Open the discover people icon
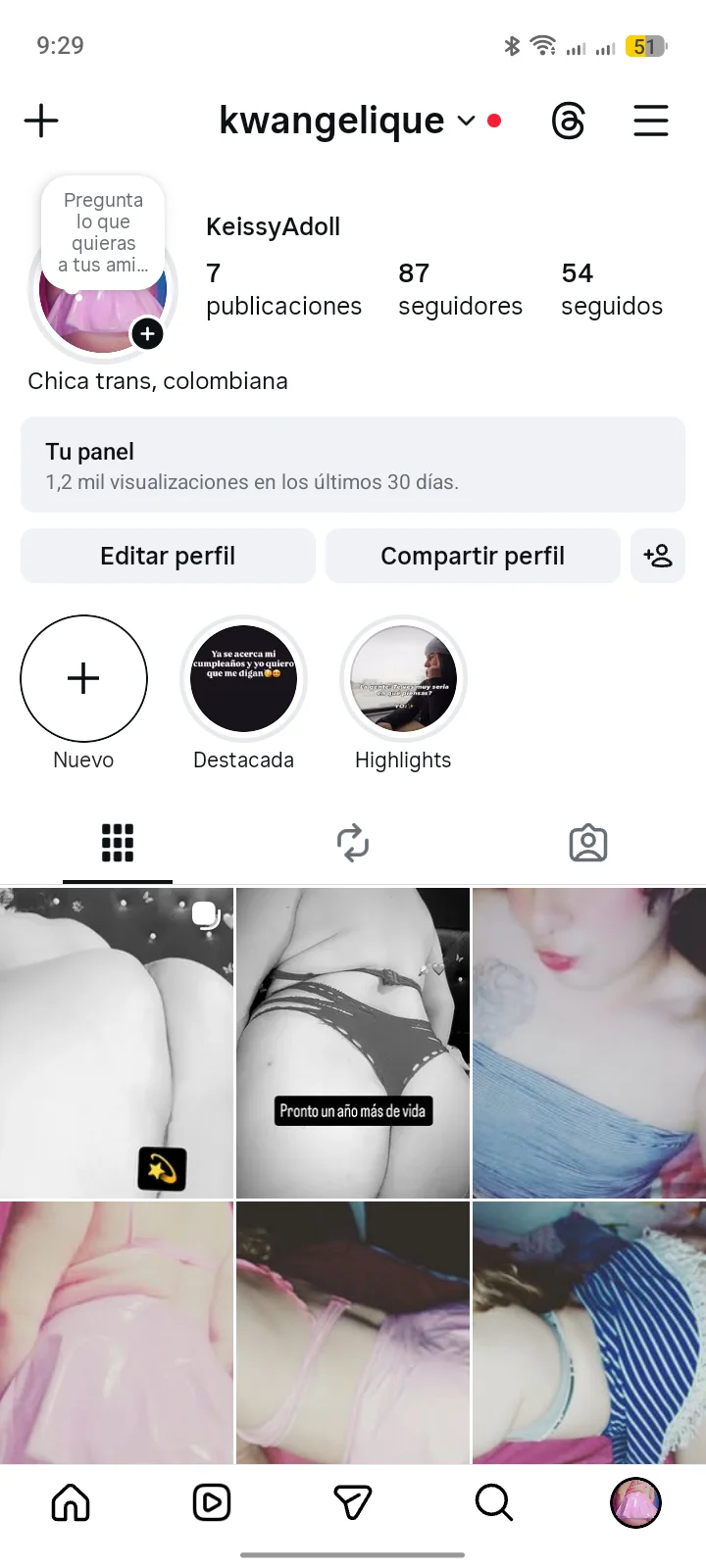 pyautogui.click(x=658, y=557)
